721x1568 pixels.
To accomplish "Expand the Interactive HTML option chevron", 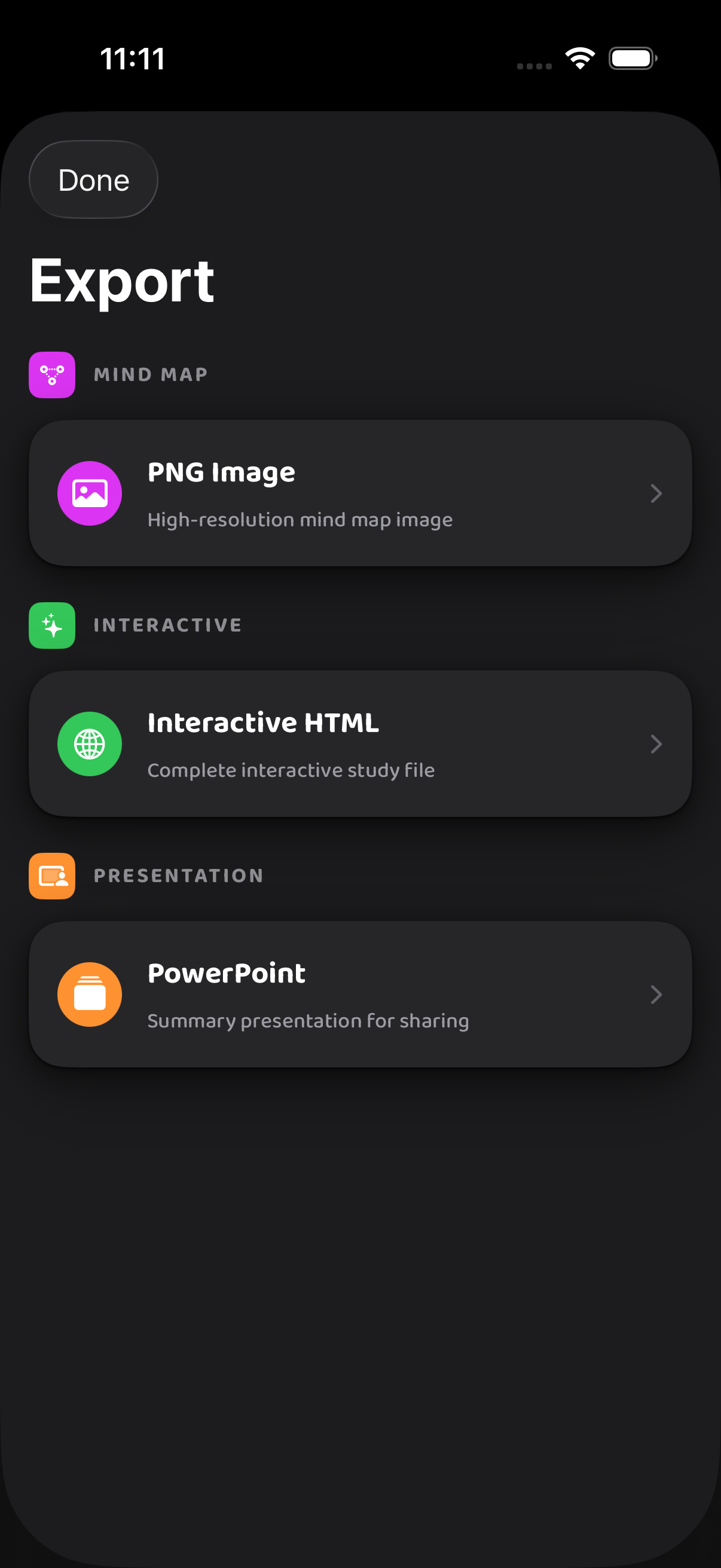I will click(x=656, y=744).
